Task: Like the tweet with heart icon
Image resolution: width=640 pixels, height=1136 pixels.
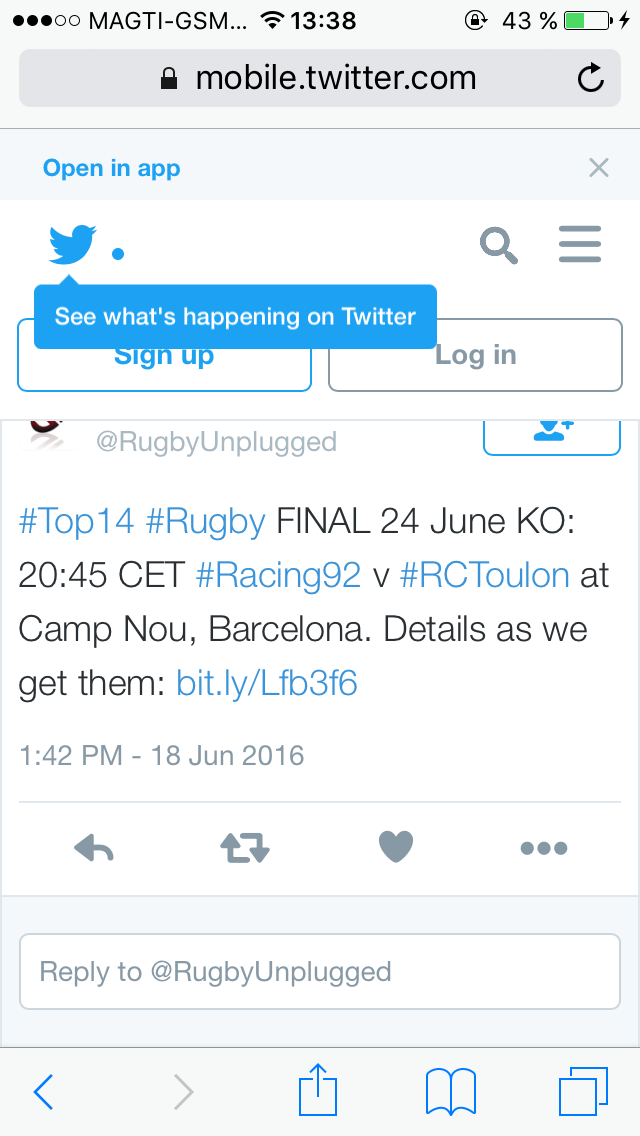Action: tap(396, 848)
